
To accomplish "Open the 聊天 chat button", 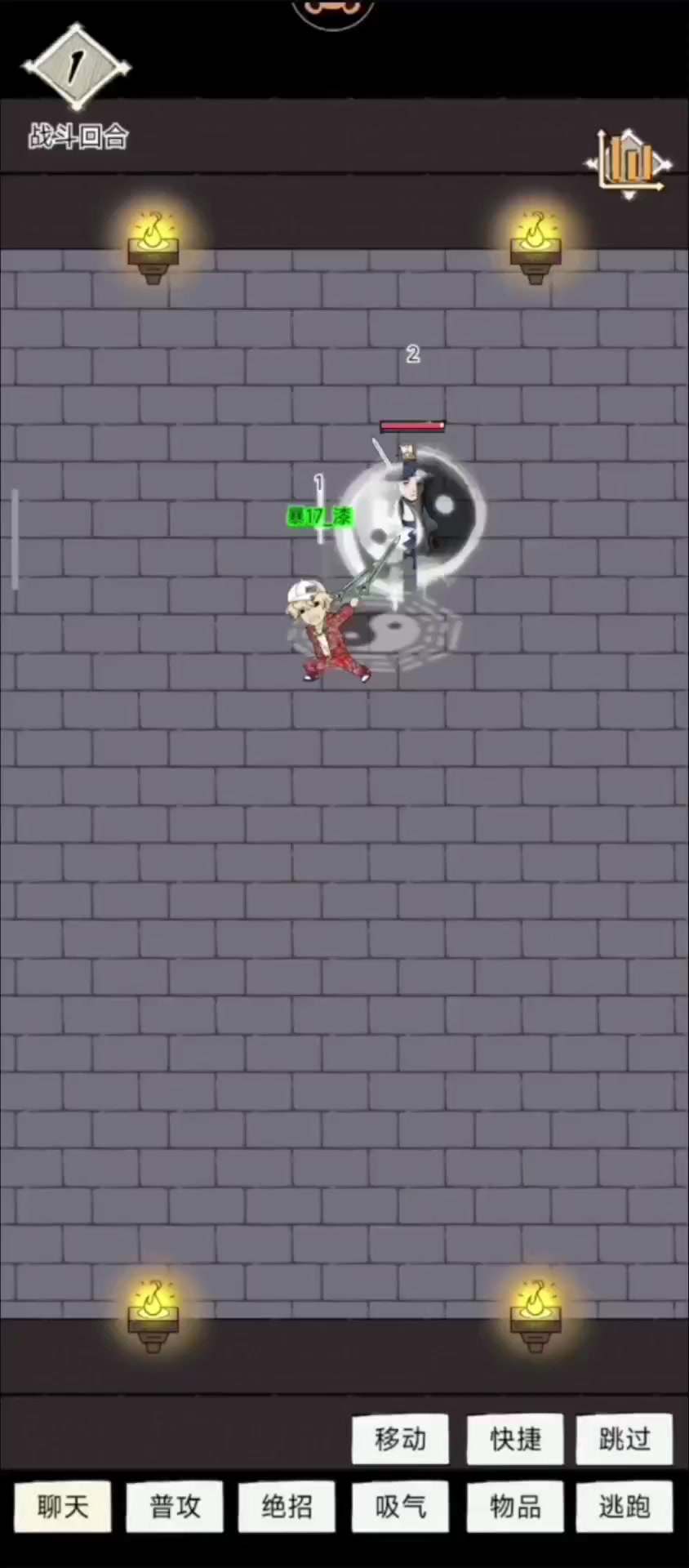I will click(x=63, y=1506).
